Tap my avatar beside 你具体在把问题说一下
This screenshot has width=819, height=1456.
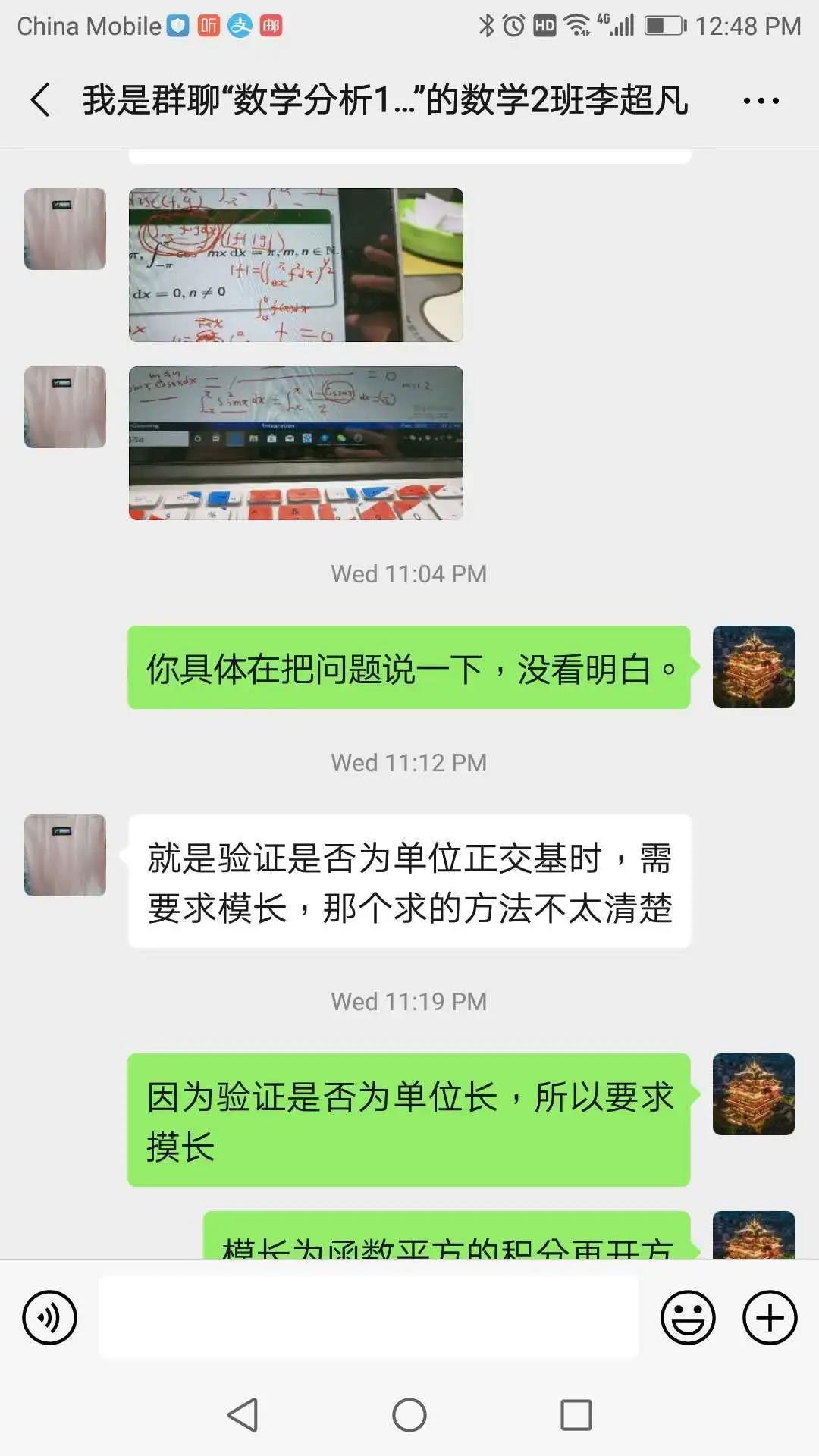coord(753,667)
